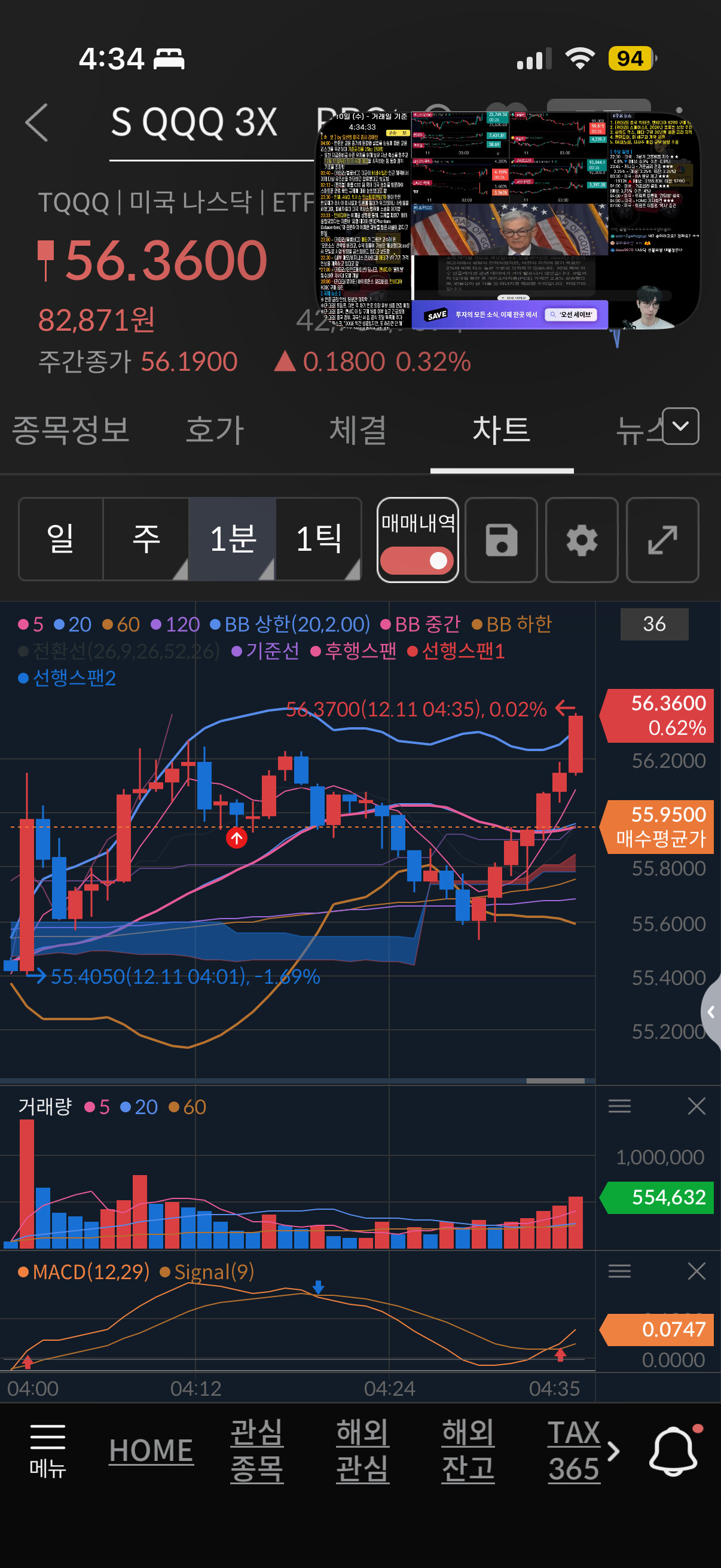The height and width of the screenshot is (1568, 721).
Task: Toggle the 매매내역 switch off
Action: click(x=417, y=560)
